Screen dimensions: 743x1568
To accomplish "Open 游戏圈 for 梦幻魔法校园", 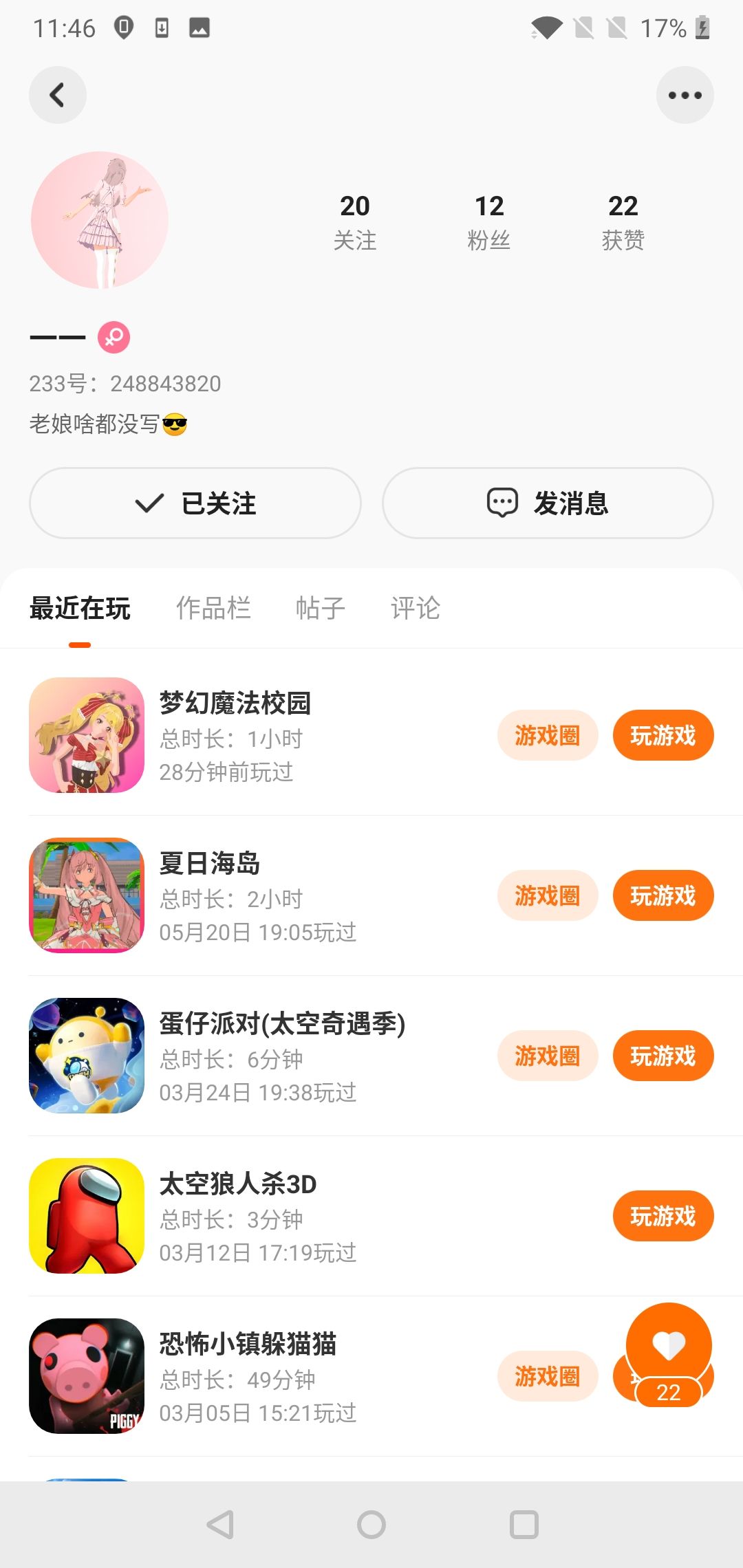I will point(548,735).
